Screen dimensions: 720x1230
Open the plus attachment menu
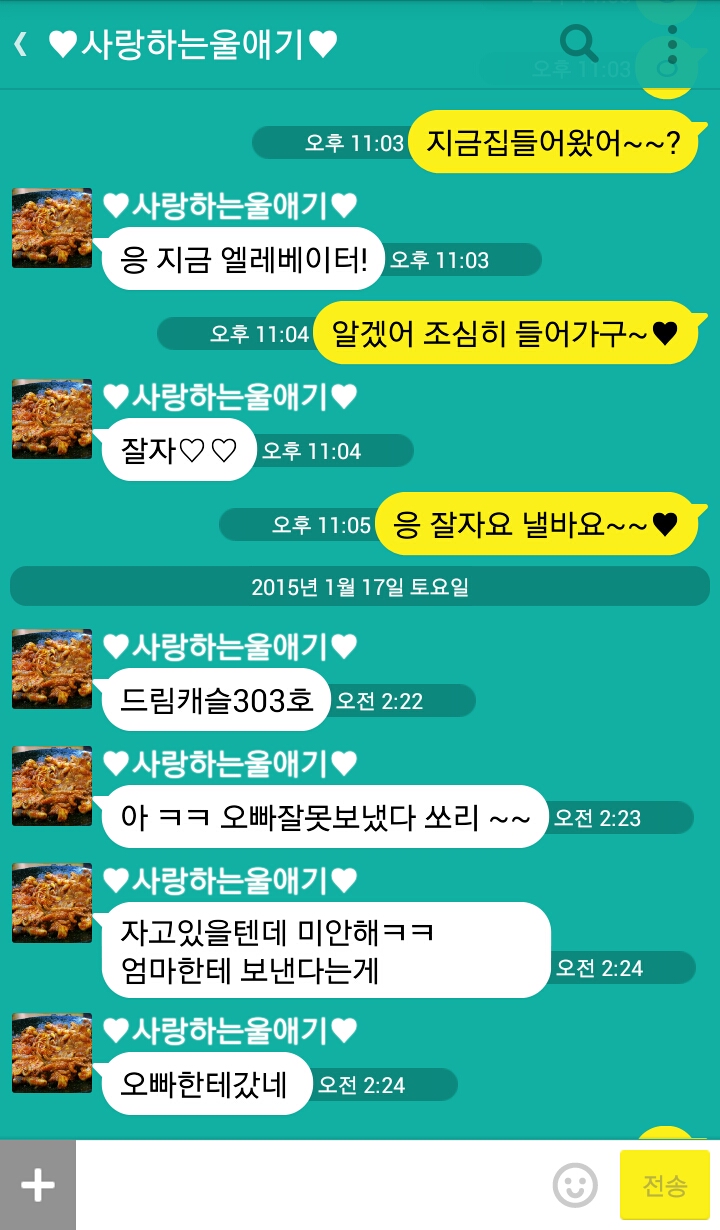(38, 1185)
